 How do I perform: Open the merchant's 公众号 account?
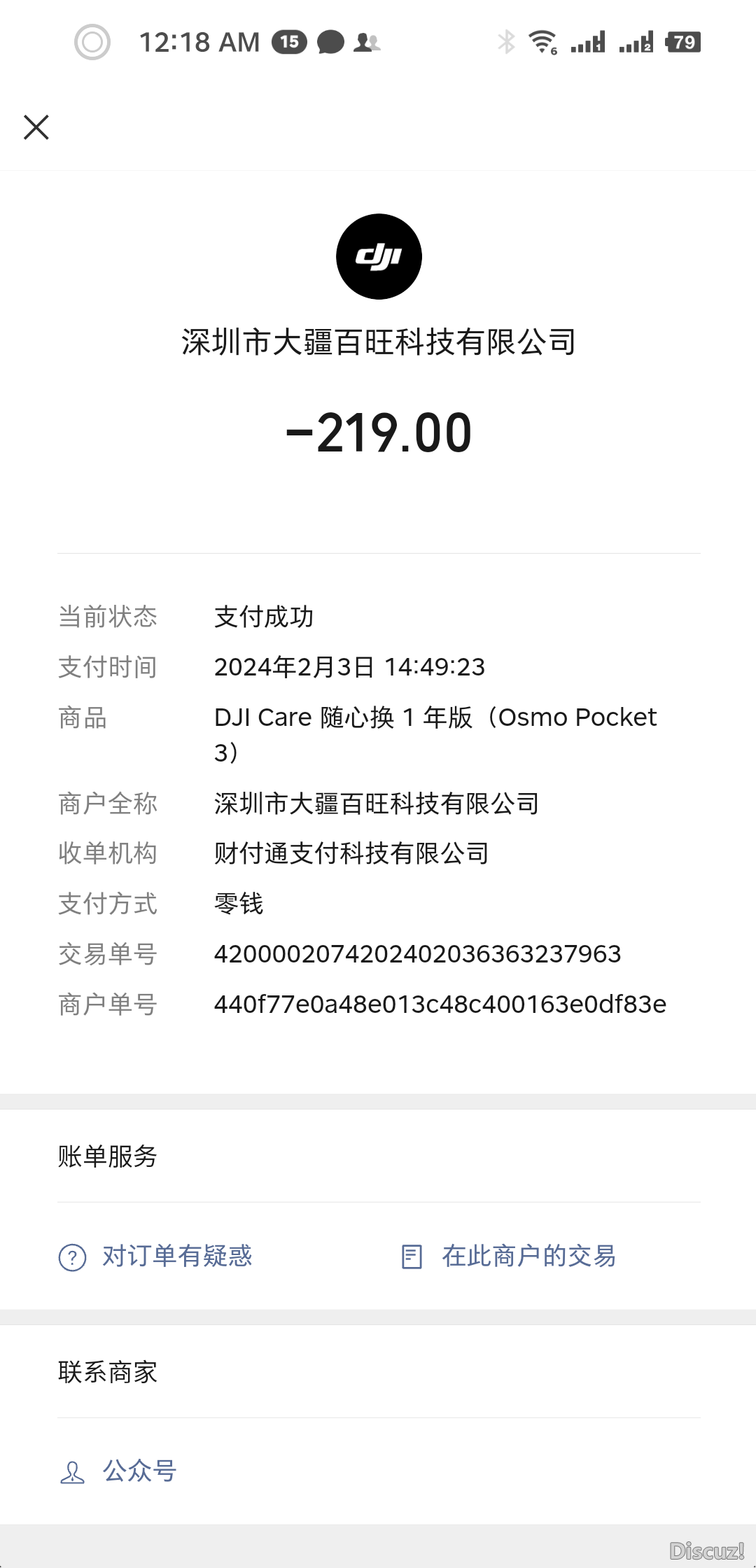click(118, 1471)
